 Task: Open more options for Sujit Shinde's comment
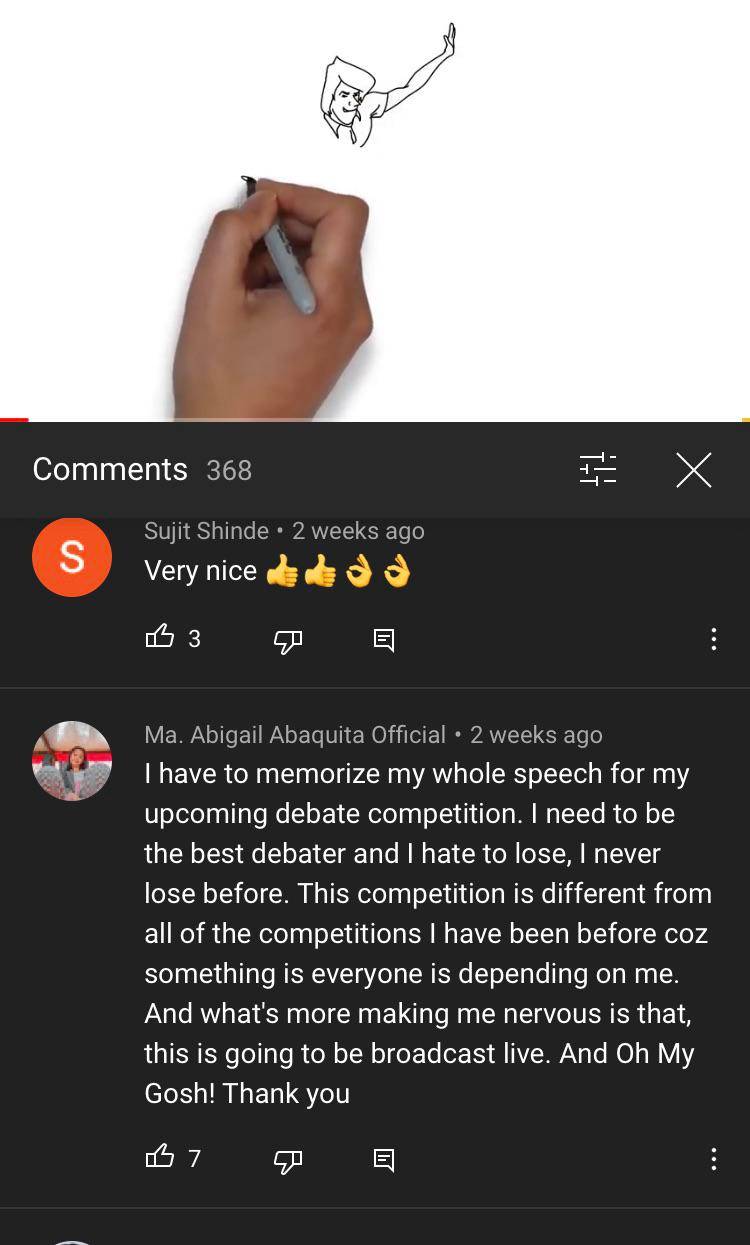[x=713, y=639]
